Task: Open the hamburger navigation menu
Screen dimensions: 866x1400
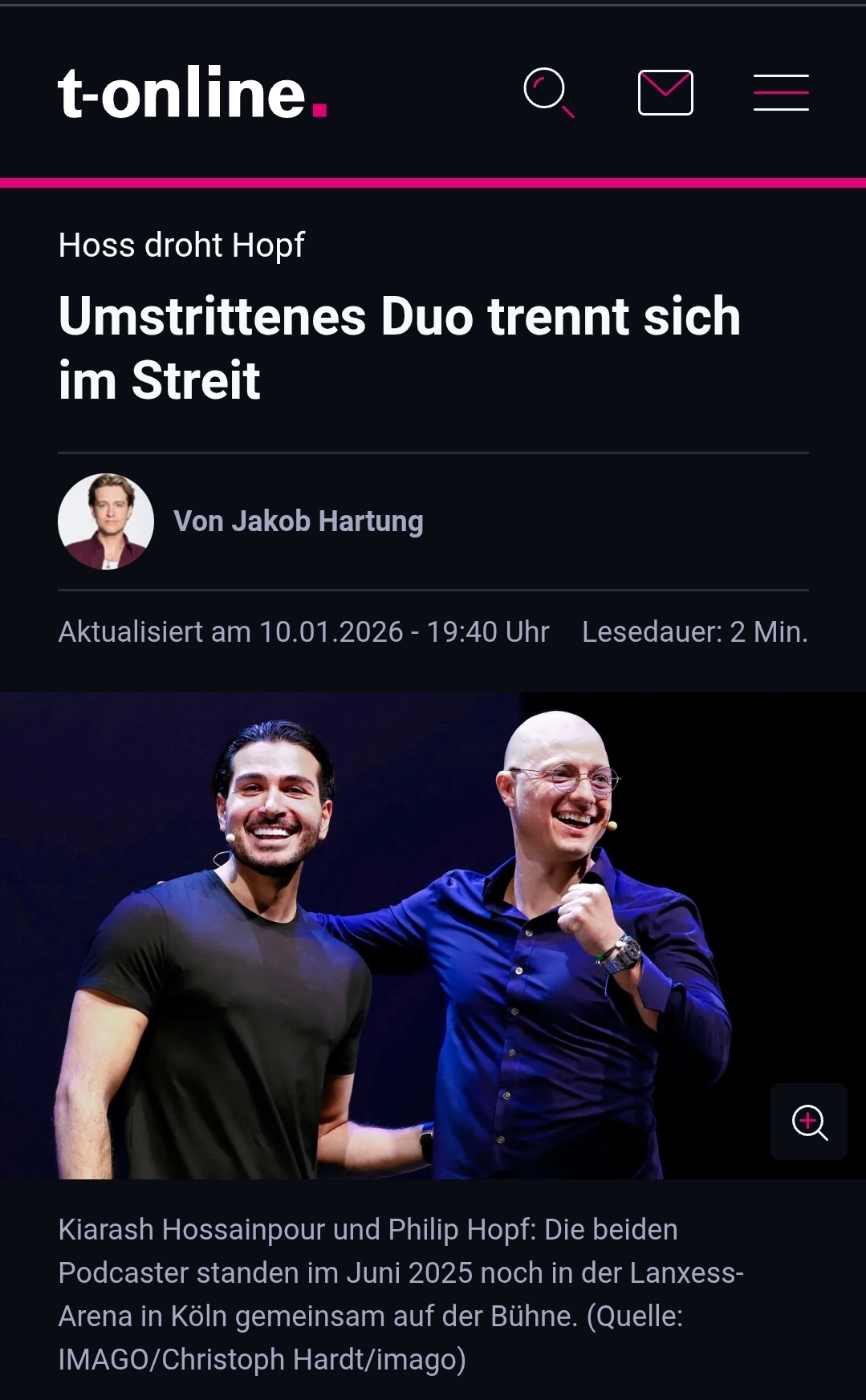Action: point(781,92)
